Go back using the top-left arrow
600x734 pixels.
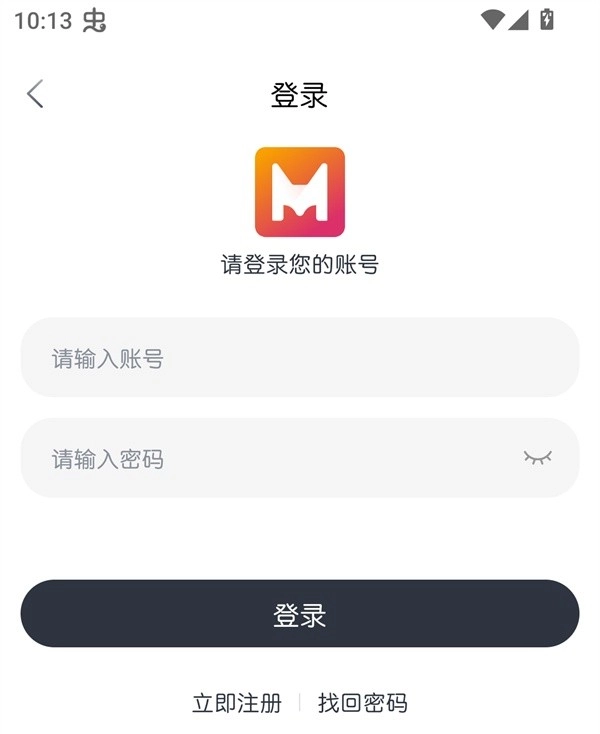[35, 94]
